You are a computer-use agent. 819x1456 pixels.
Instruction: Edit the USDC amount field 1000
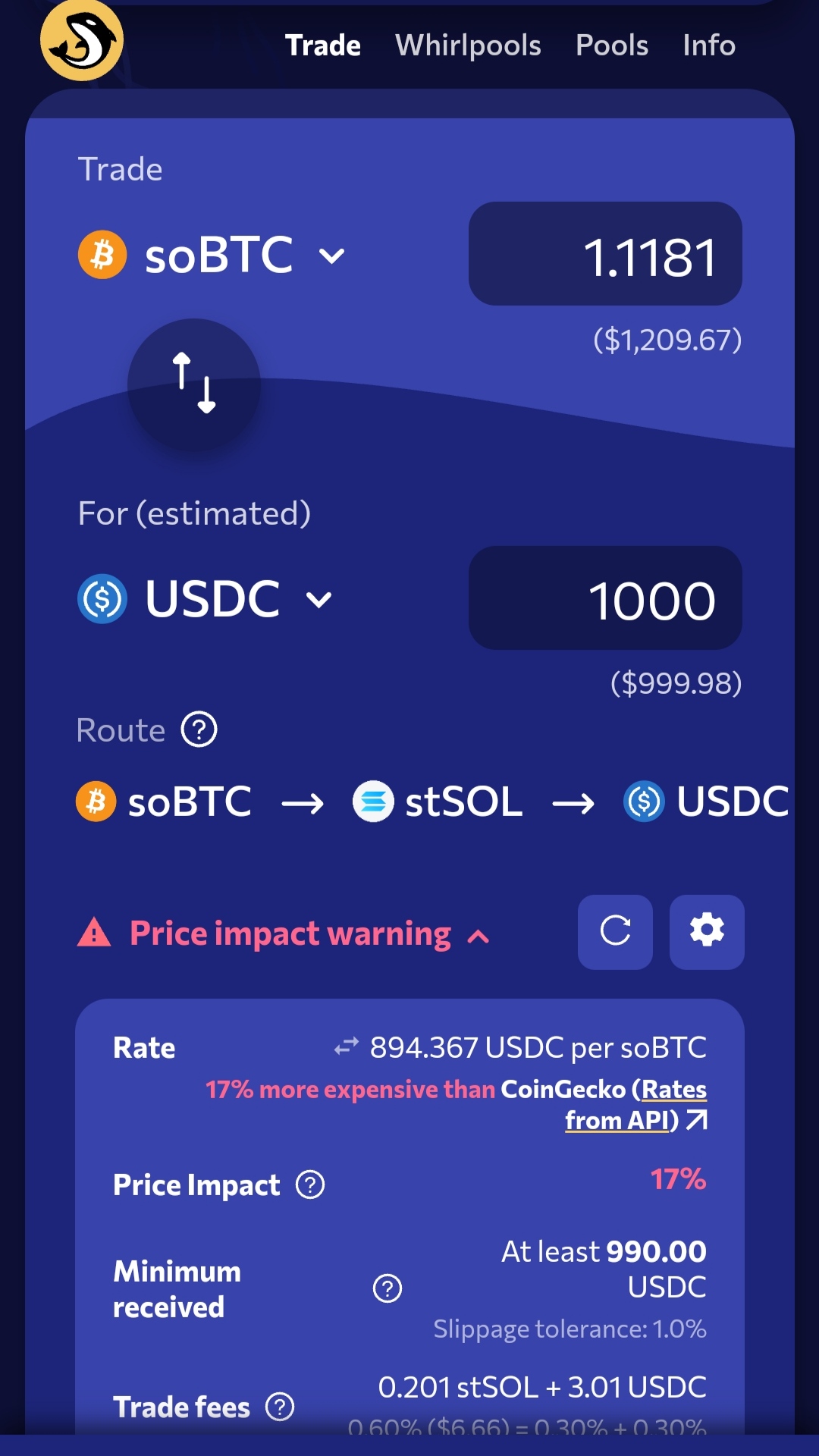tap(605, 598)
